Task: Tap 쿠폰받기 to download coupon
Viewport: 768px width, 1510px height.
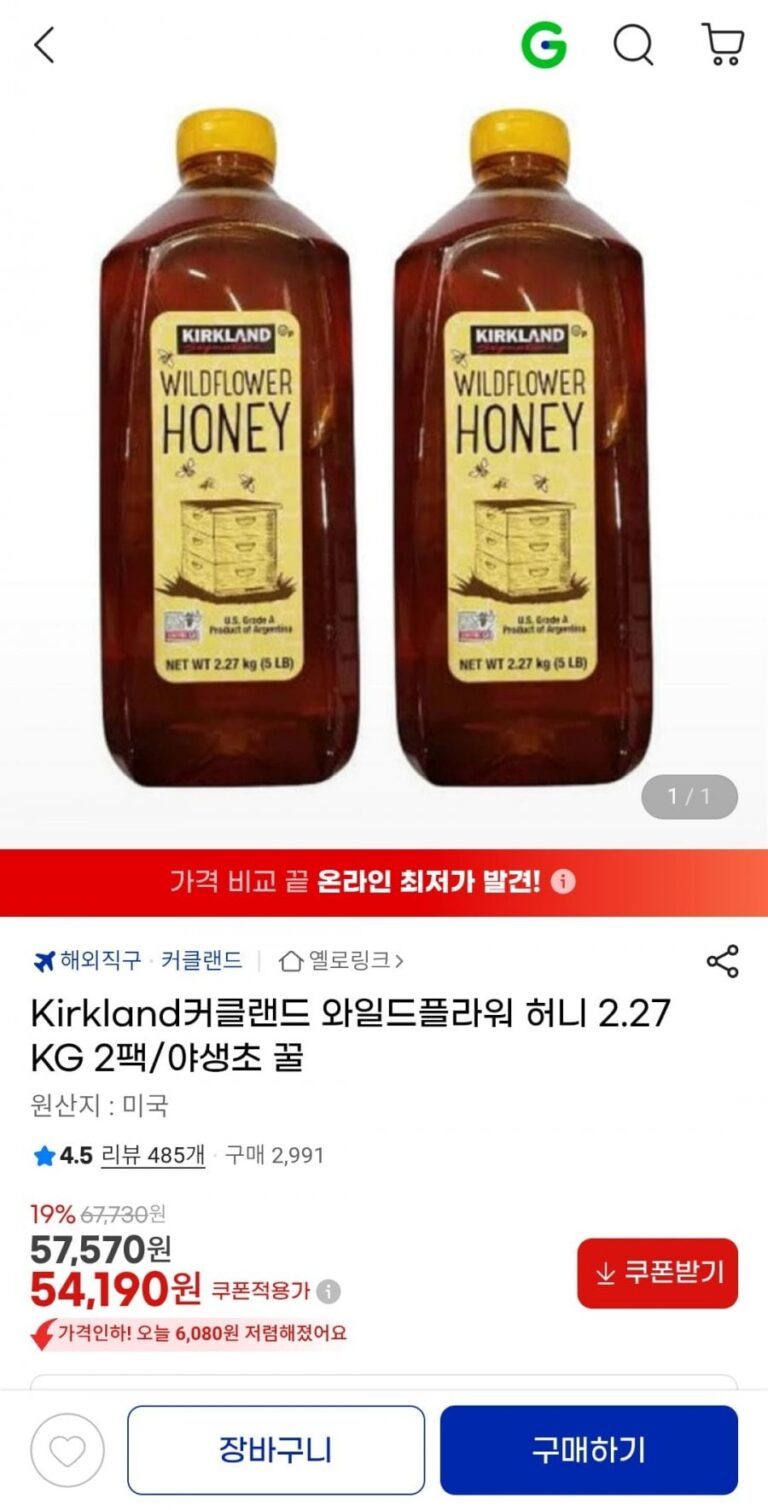Action: pyautogui.click(x=657, y=1273)
